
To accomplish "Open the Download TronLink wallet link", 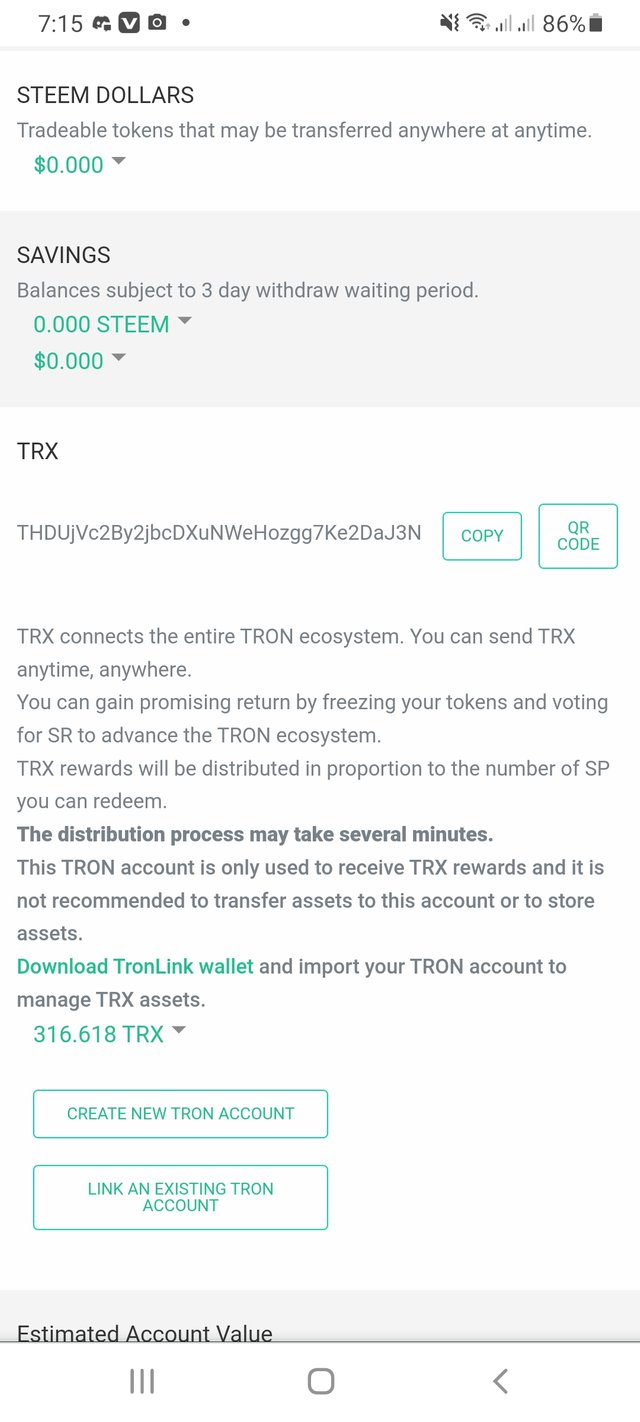I will coord(135,967).
